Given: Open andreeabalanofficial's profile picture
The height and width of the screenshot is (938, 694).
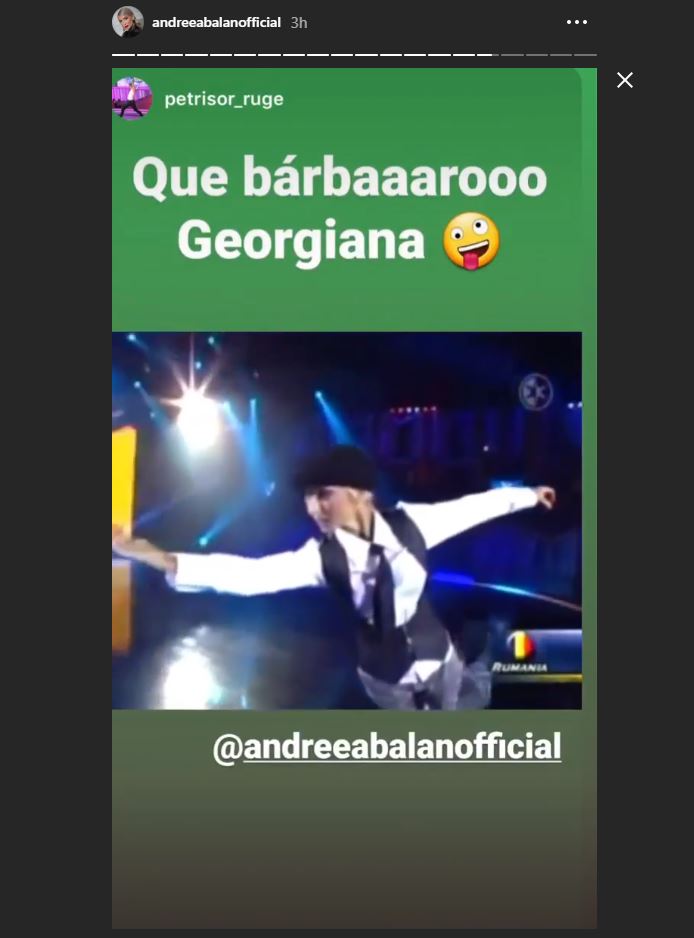Looking at the screenshot, I should (128, 22).
